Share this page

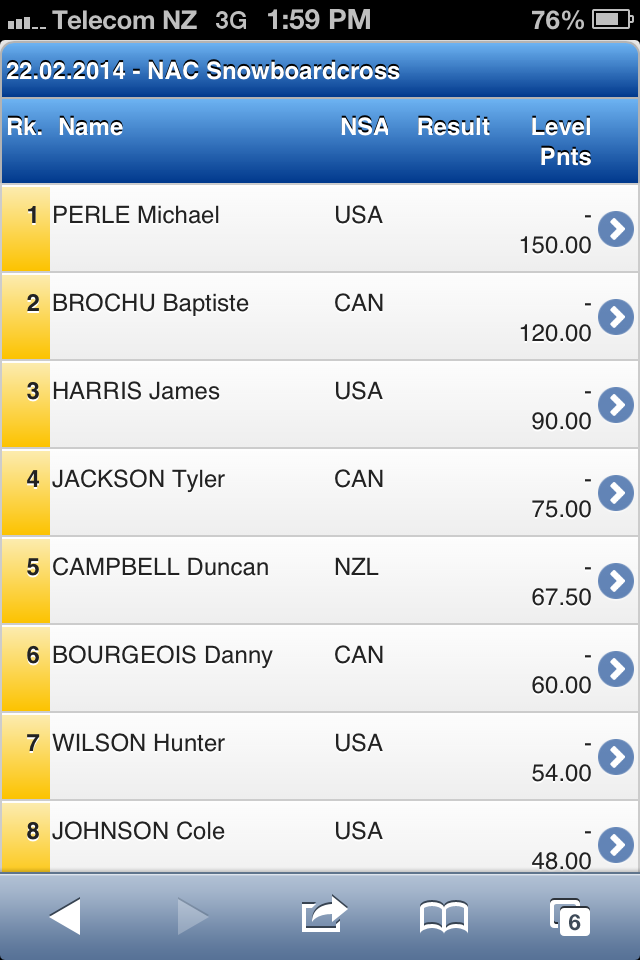point(323,914)
